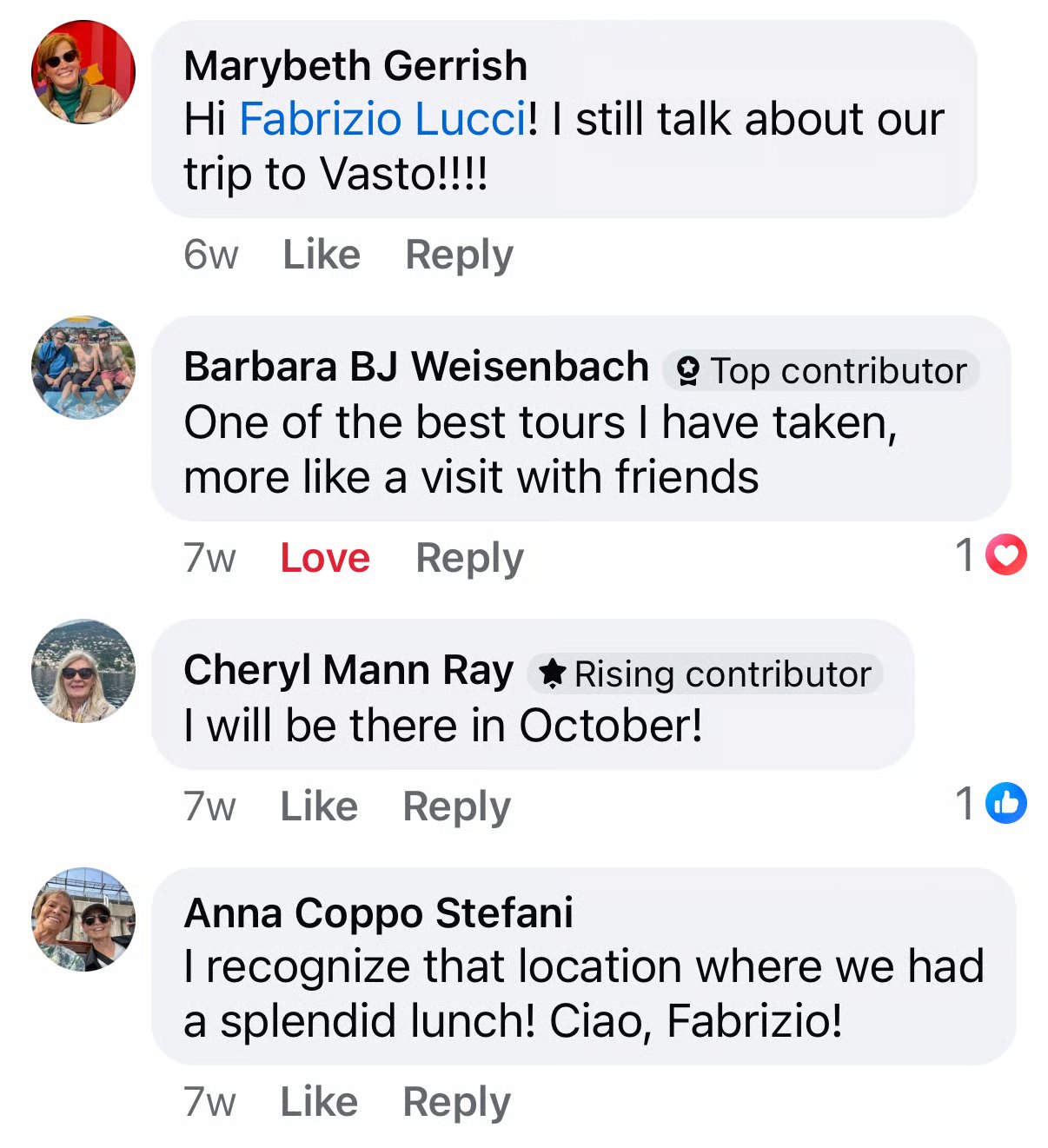Reply to Barbara BJ Weisenbach's comment
This screenshot has height=1148, width=1048.
pos(468,557)
